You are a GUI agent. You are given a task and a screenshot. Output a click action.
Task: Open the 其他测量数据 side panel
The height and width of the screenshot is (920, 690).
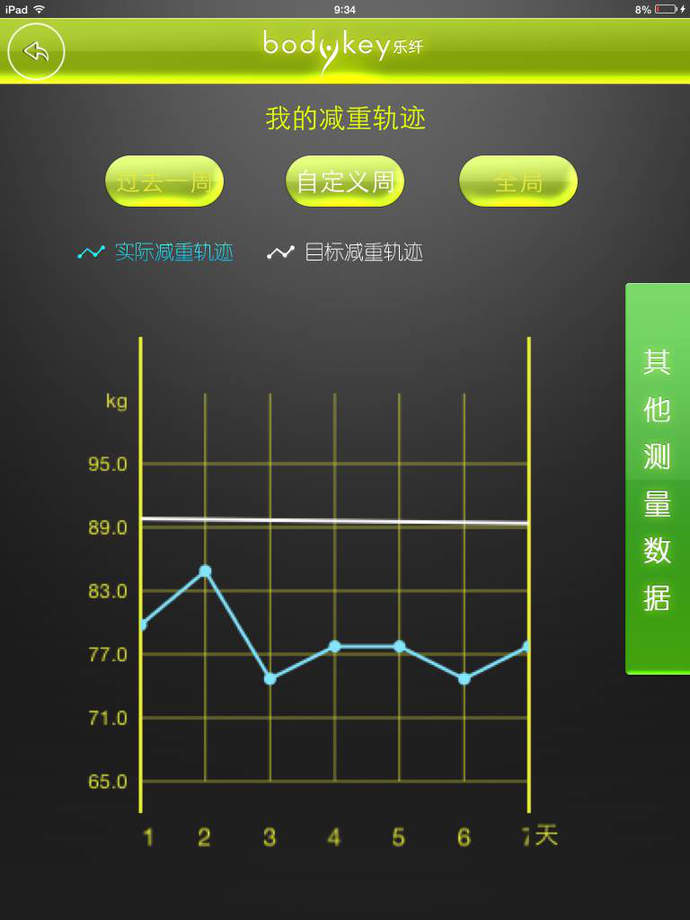click(x=657, y=479)
